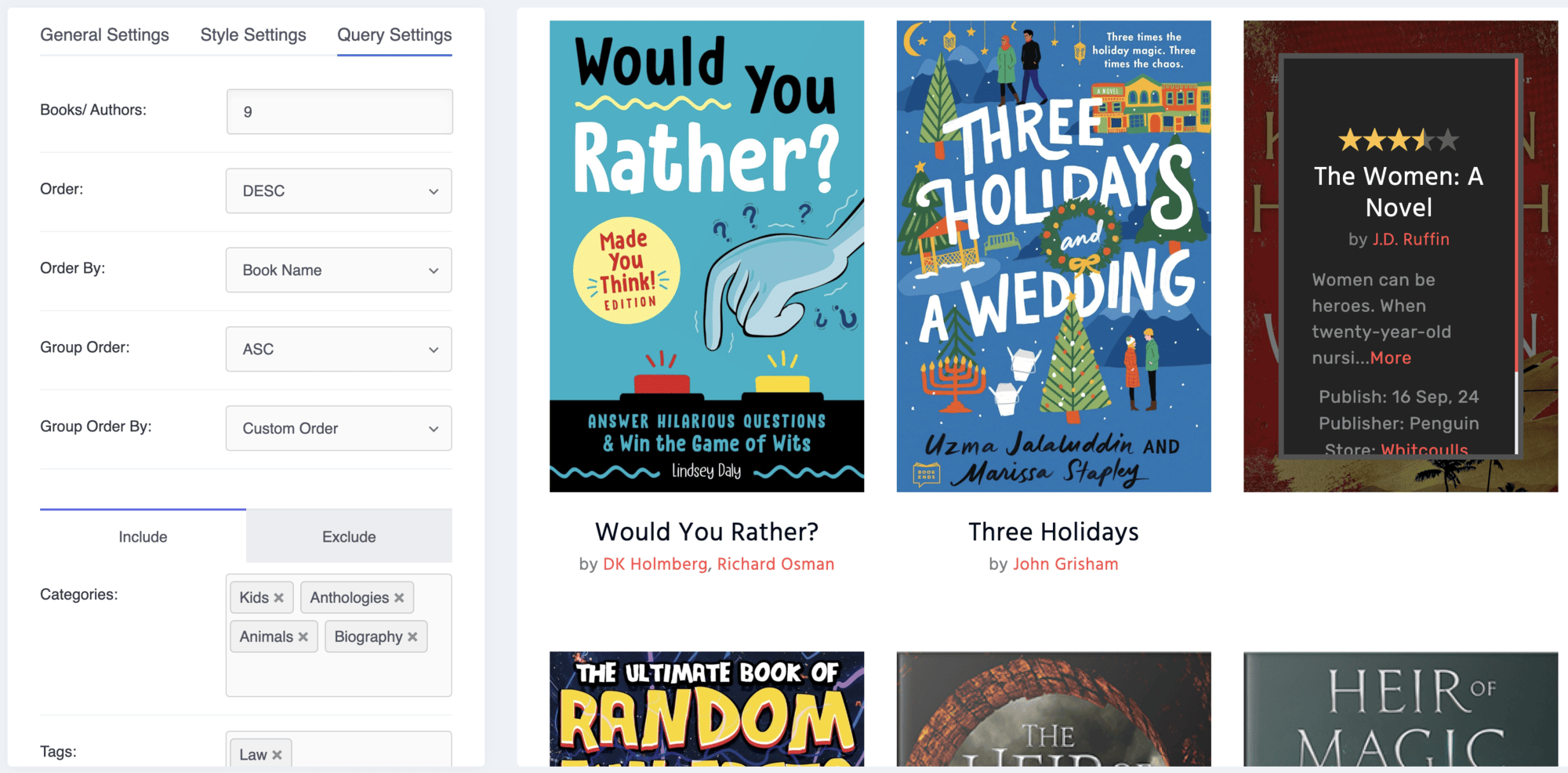The height and width of the screenshot is (773, 1568).
Task: Open the Order dropdown showing DESC
Action: click(339, 191)
